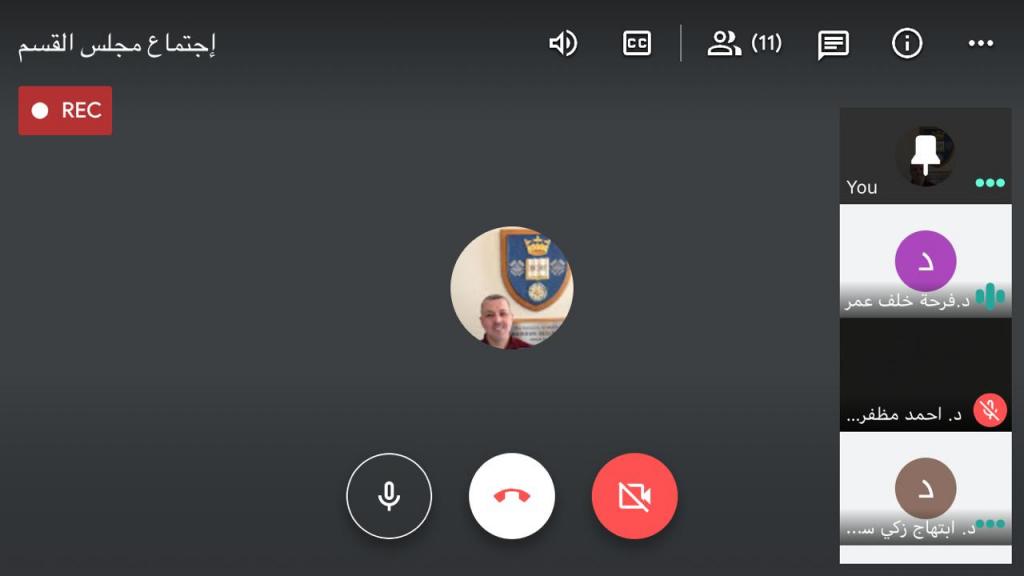1024x576 pixels.
Task: Turn the camera back on
Action: (635, 496)
